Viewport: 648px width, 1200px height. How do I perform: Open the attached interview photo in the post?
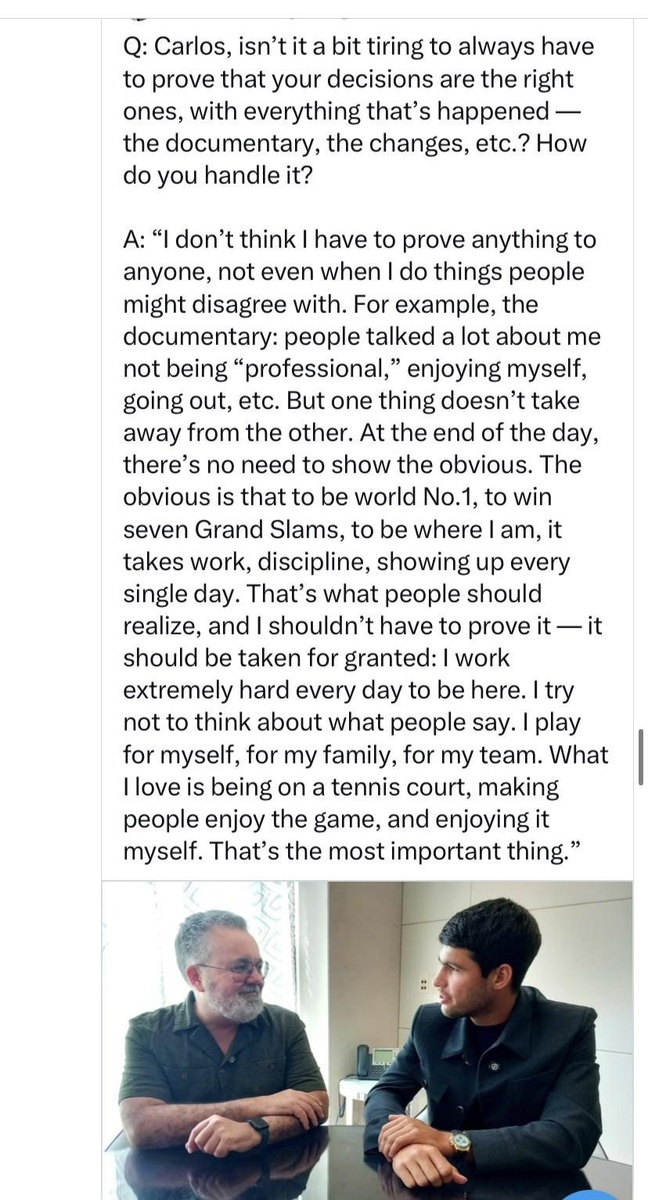367,1040
